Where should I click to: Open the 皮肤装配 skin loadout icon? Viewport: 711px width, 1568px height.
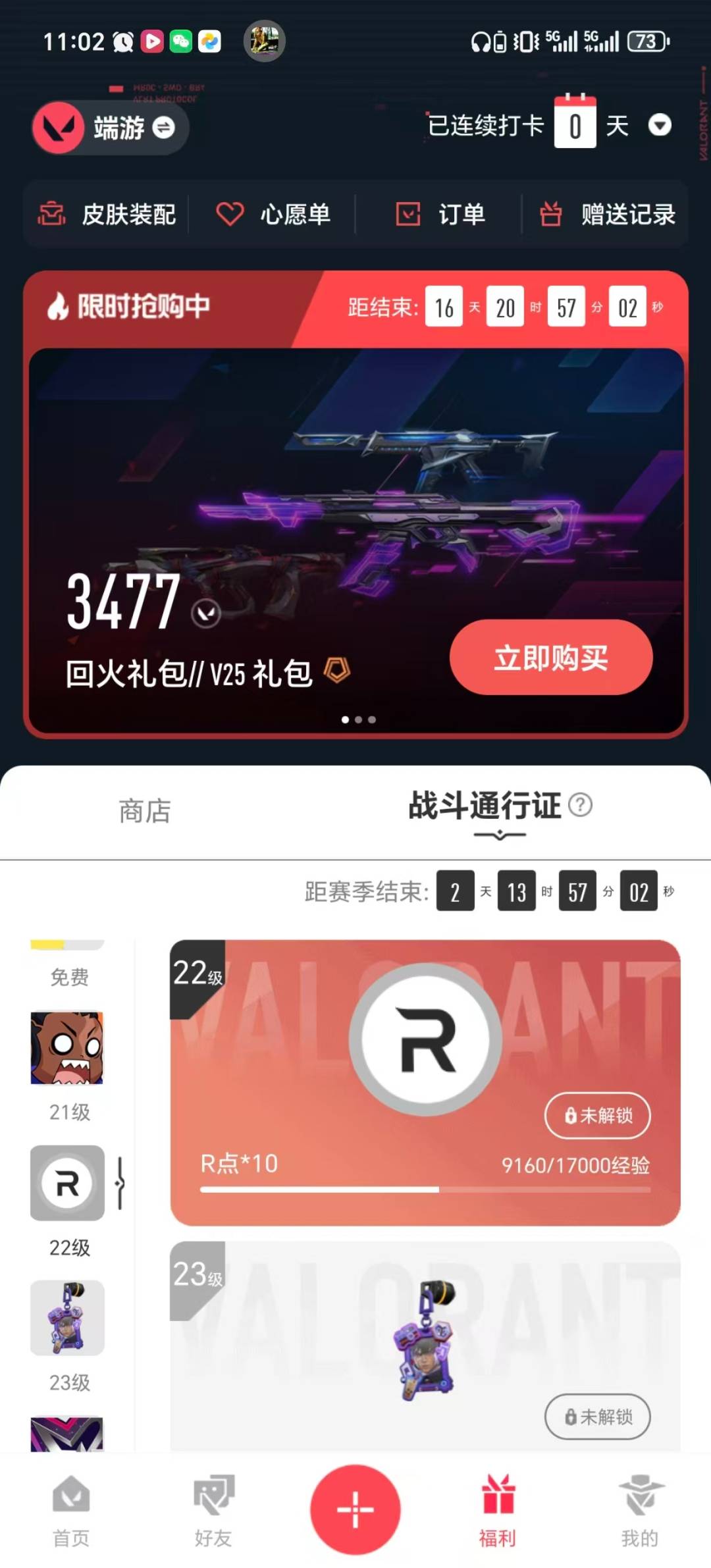click(x=53, y=214)
